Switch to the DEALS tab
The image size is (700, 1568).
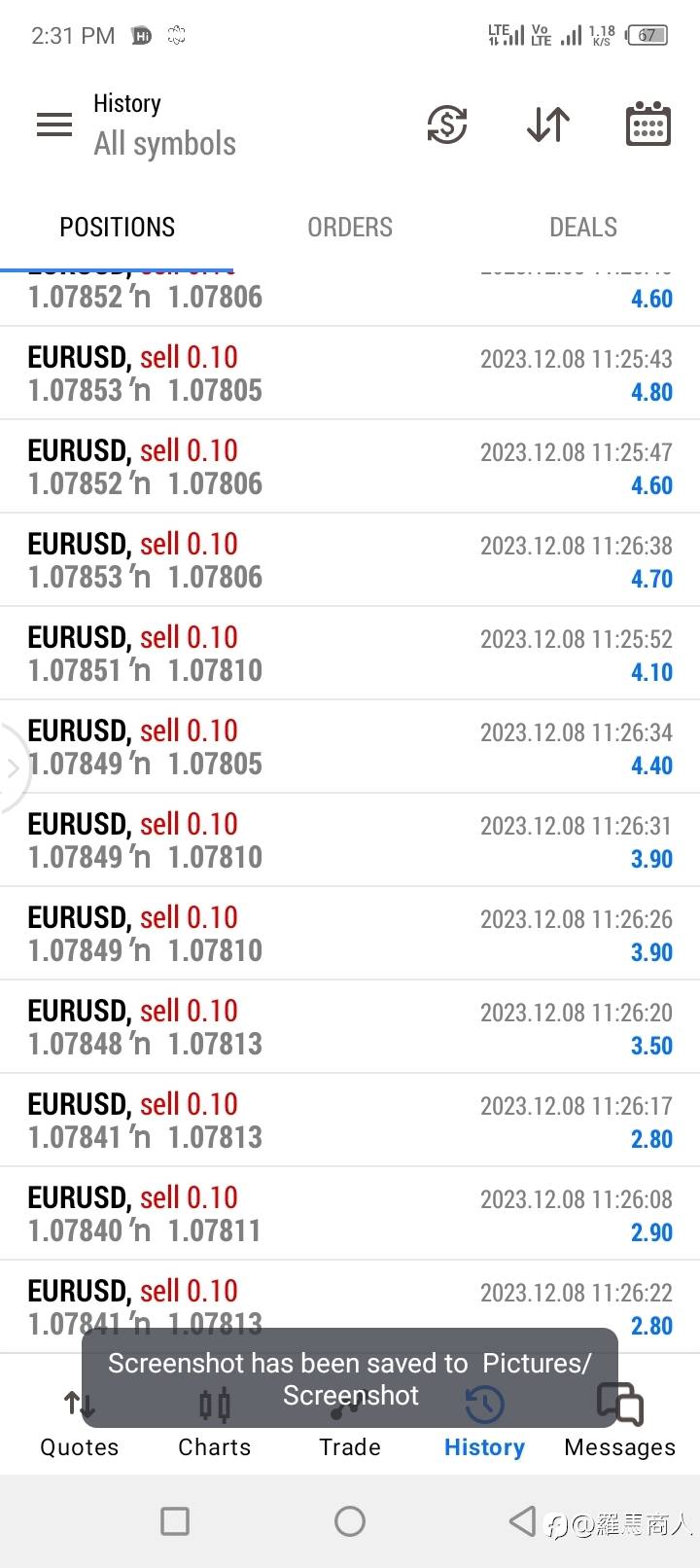click(x=583, y=228)
